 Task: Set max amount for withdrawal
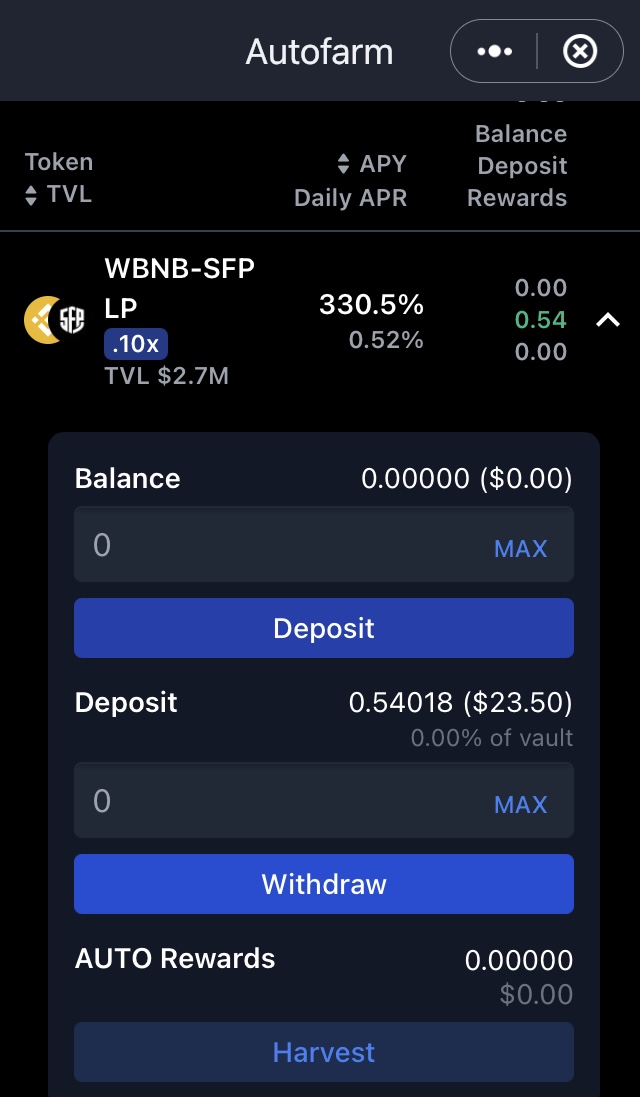[520, 805]
